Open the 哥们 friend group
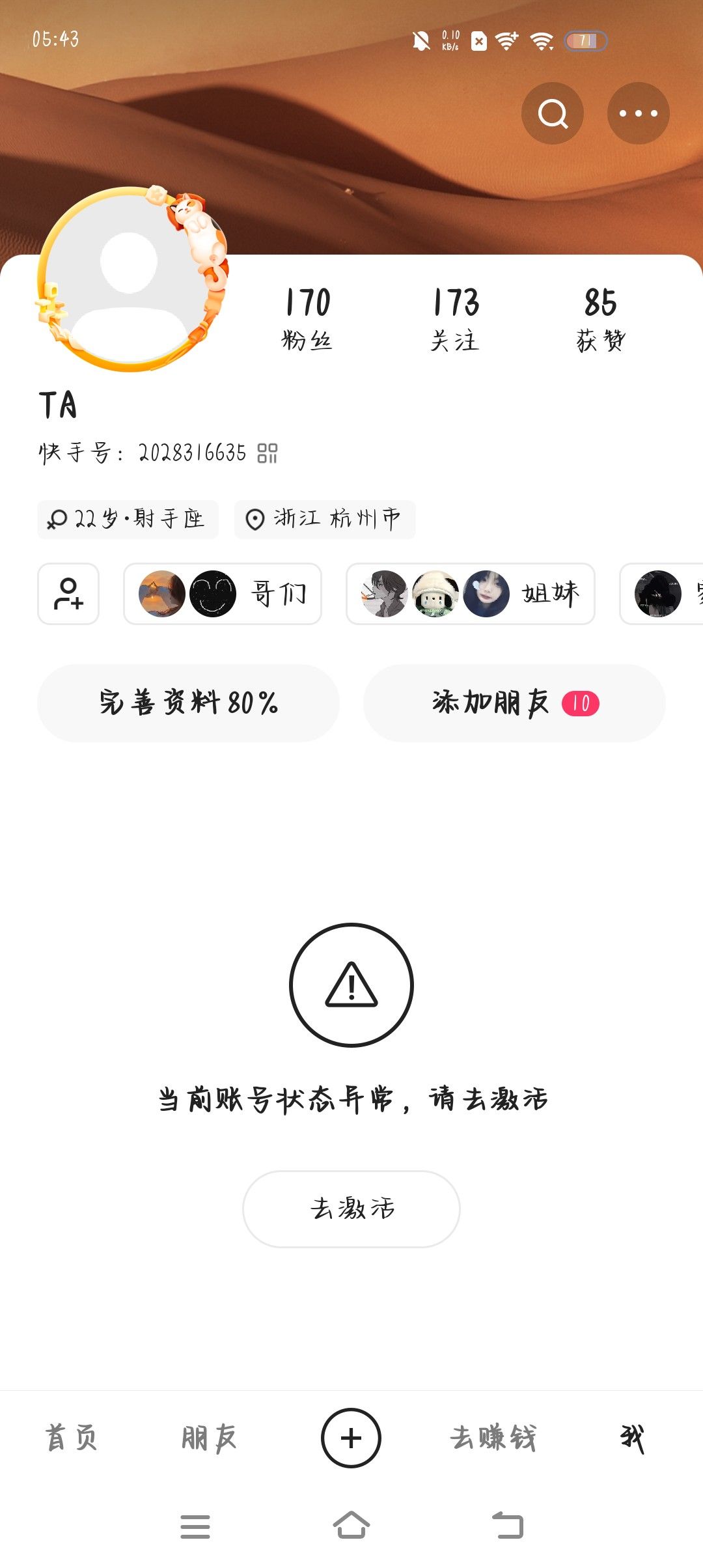This screenshot has height=1568, width=703. coord(223,594)
